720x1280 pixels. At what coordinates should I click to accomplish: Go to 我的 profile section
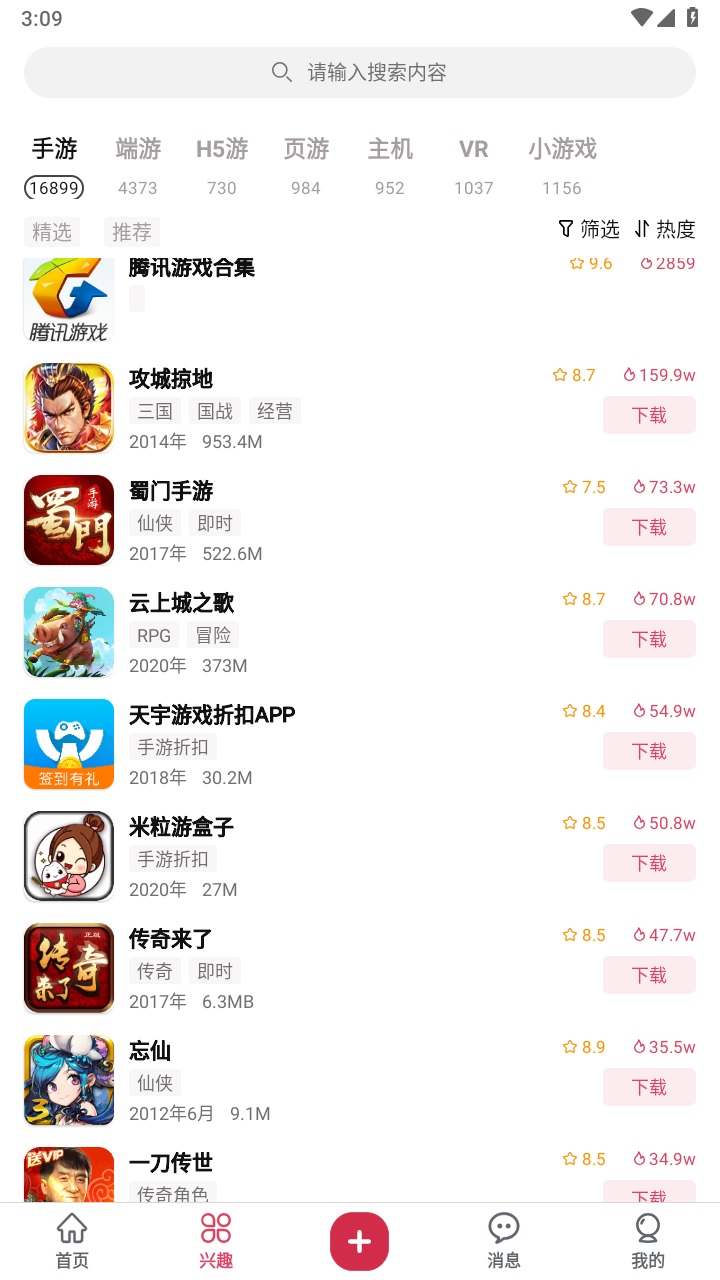click(648, 1240)
